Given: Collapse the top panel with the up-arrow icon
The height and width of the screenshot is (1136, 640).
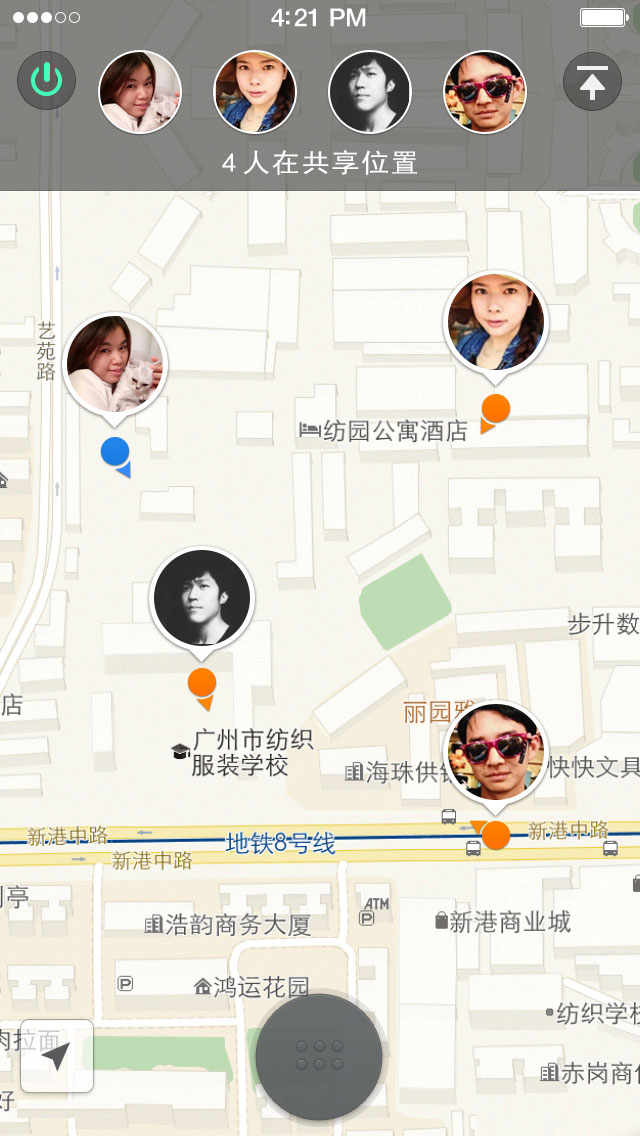Looking at the screenshot, I should pos(592,81).
